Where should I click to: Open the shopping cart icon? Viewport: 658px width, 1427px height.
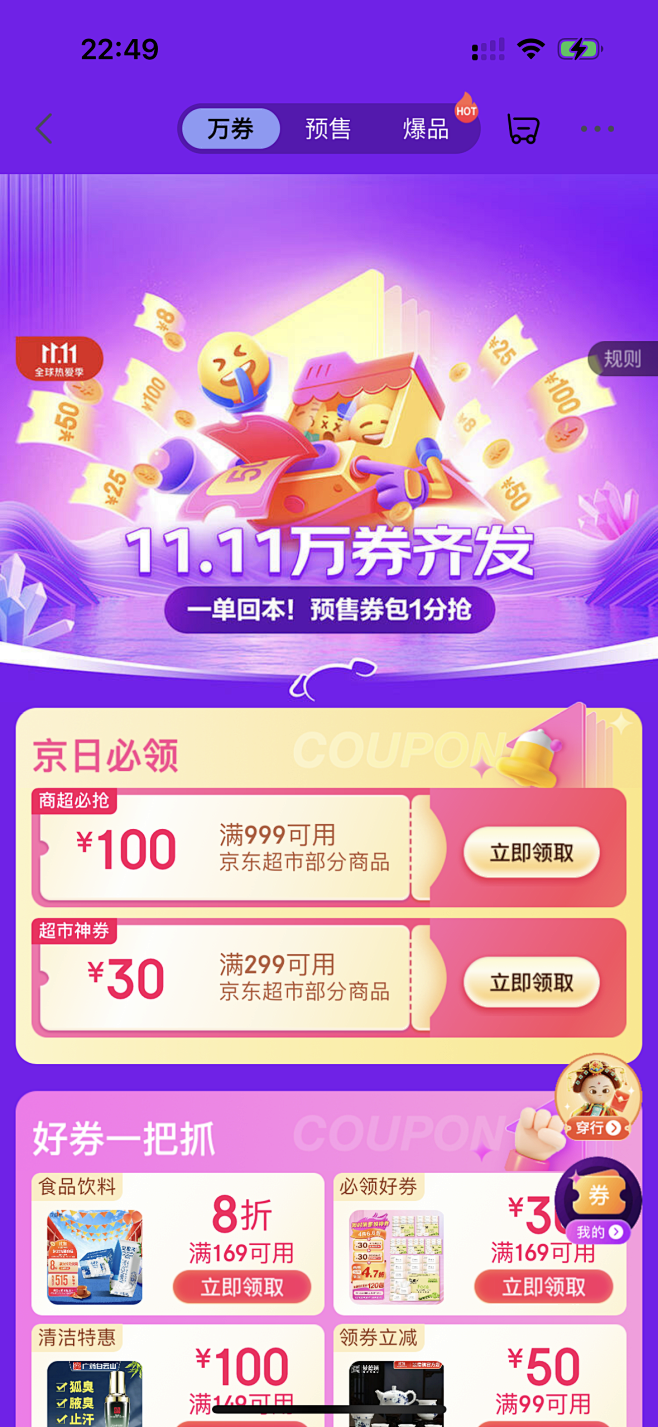522,129
